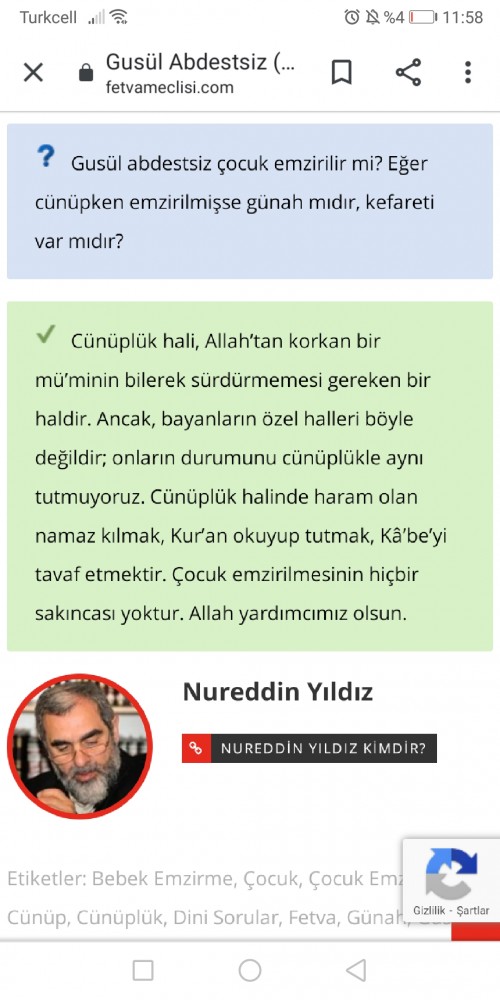Go back using system back button

[356, 970]
